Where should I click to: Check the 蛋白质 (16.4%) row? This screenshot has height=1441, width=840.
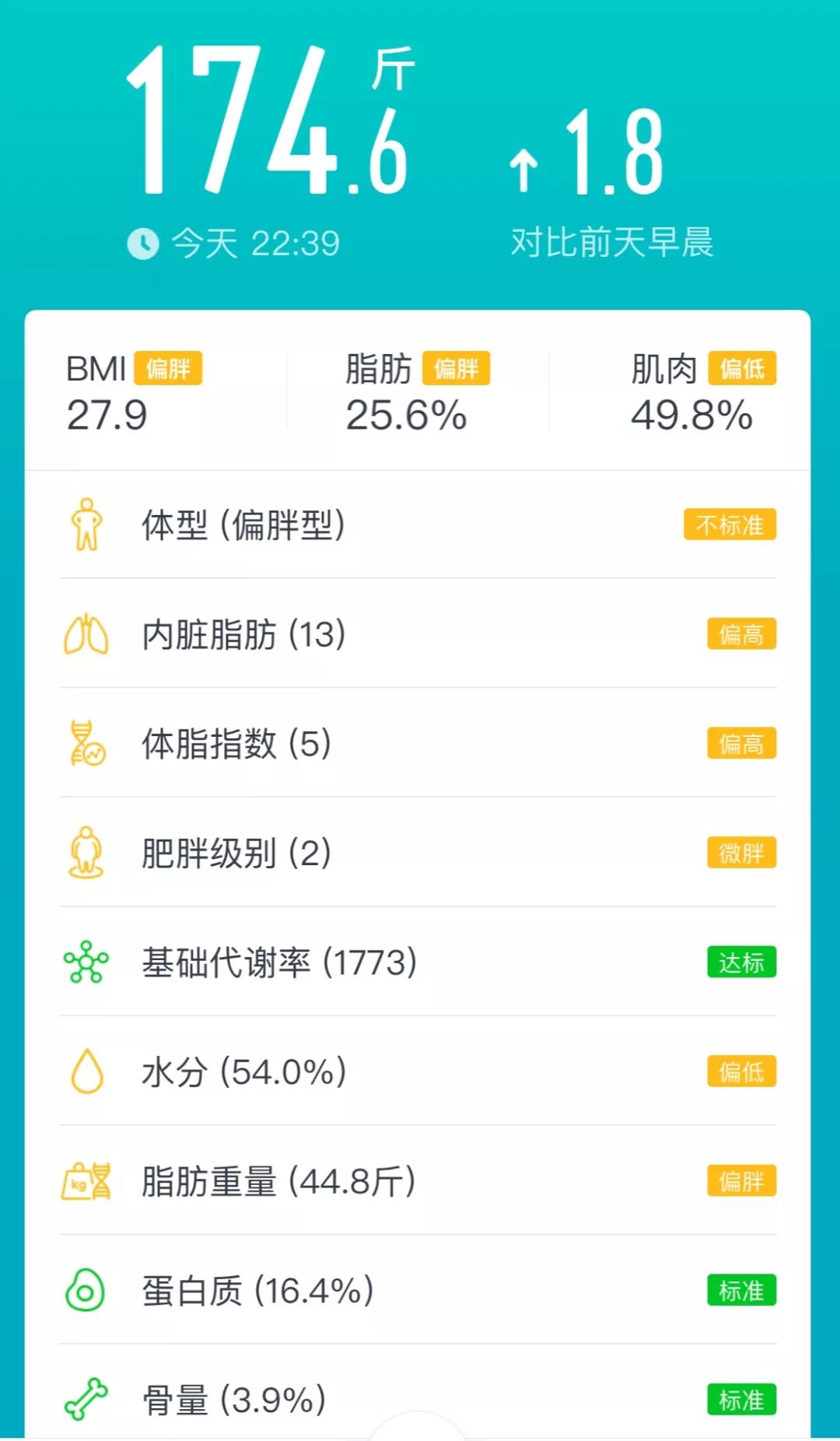coord(418,1291)
